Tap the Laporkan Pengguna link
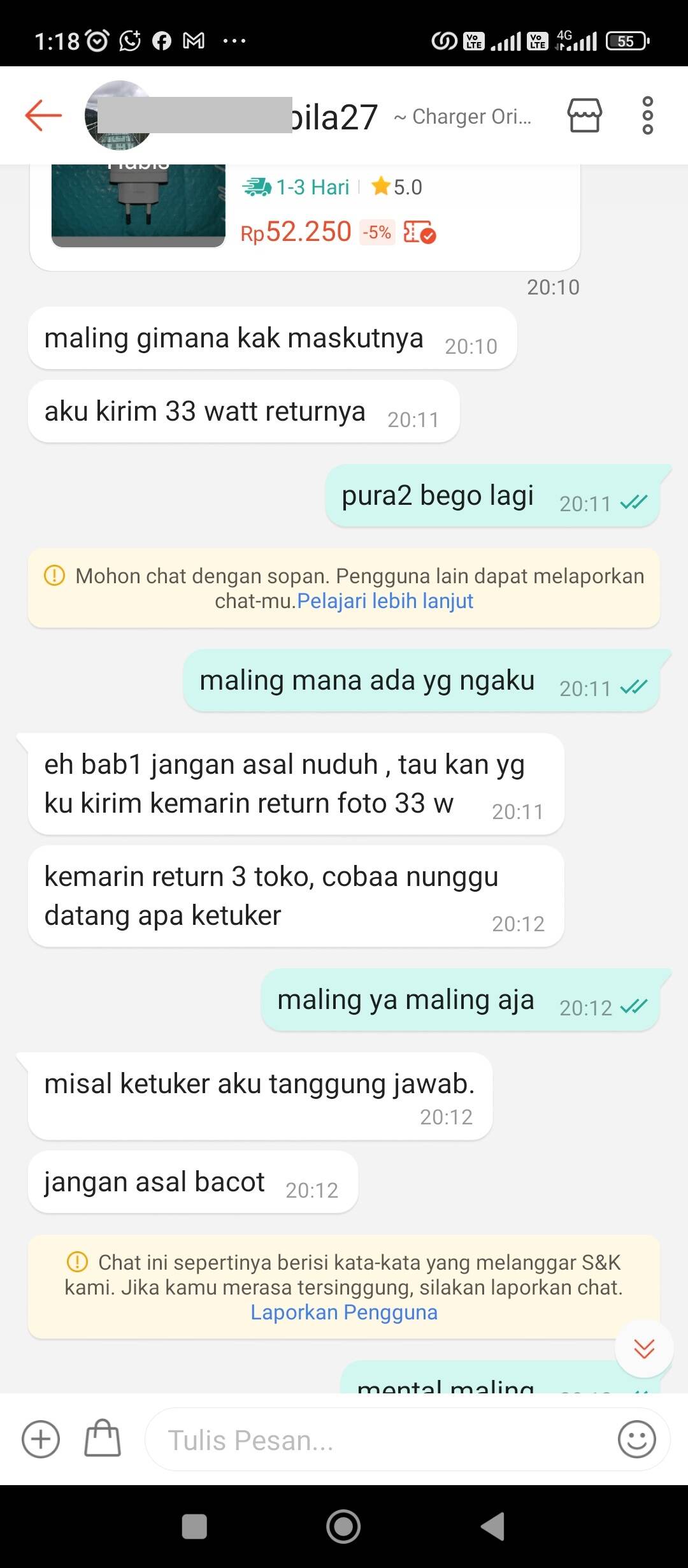688x1568 pixels. click(x=343, y=1312)
